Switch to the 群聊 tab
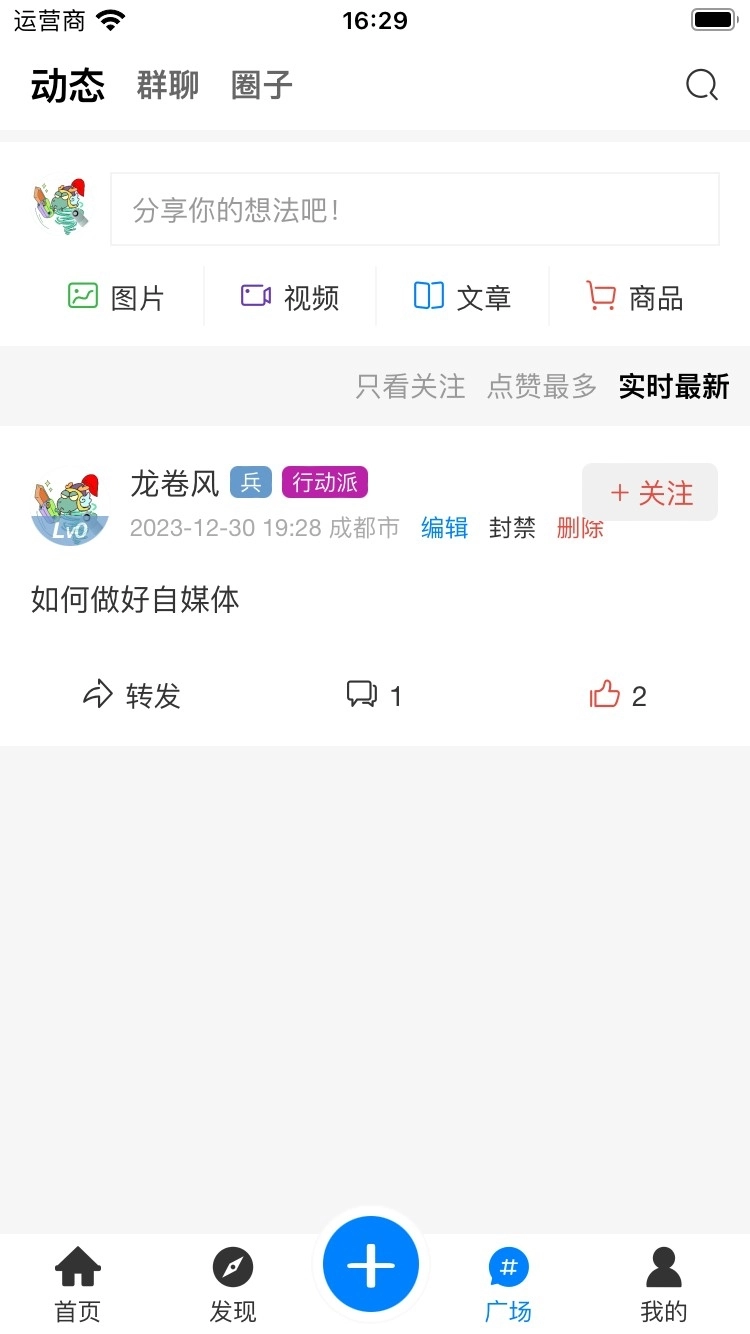Screen dimensions: 750x1334 (167, 87)
